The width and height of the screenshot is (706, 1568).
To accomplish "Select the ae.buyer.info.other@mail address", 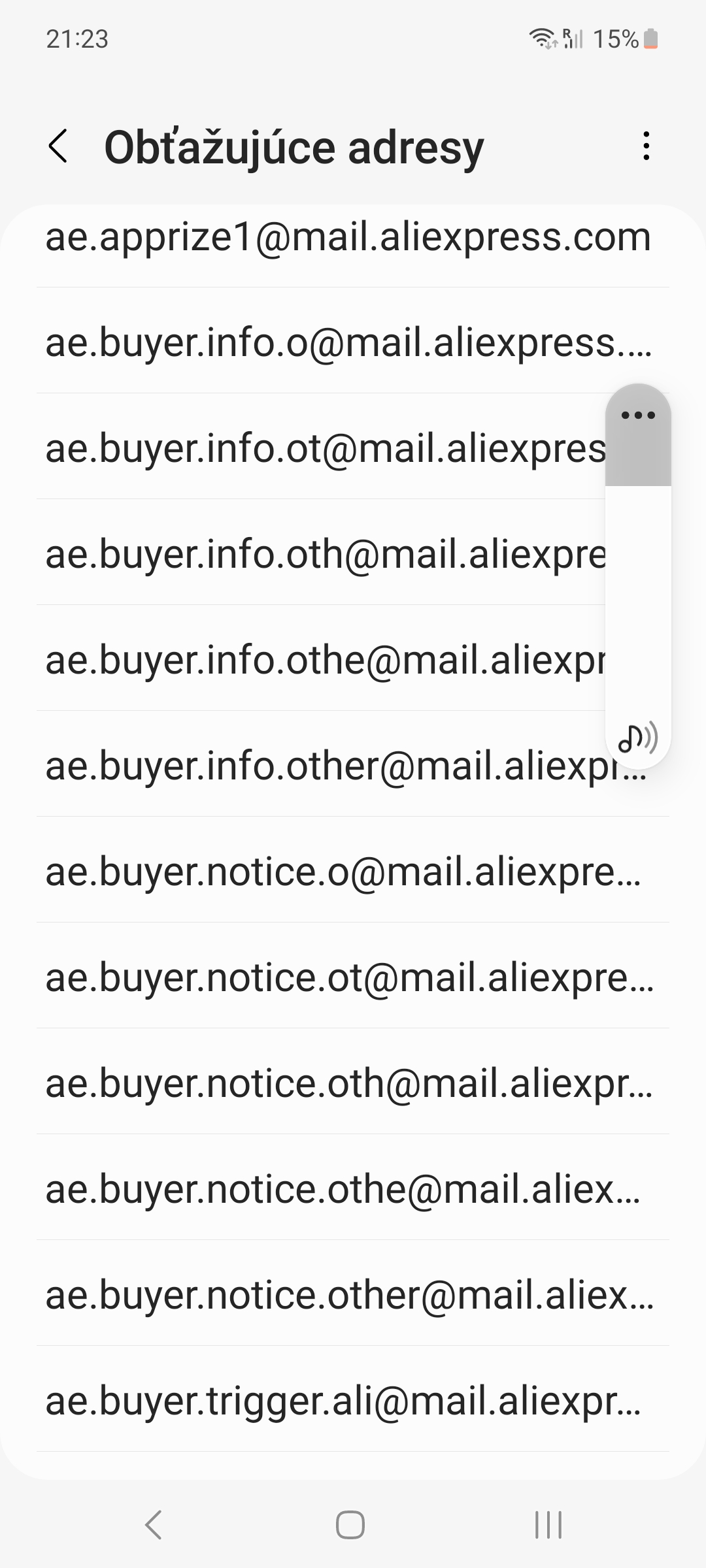I will 326,766.
